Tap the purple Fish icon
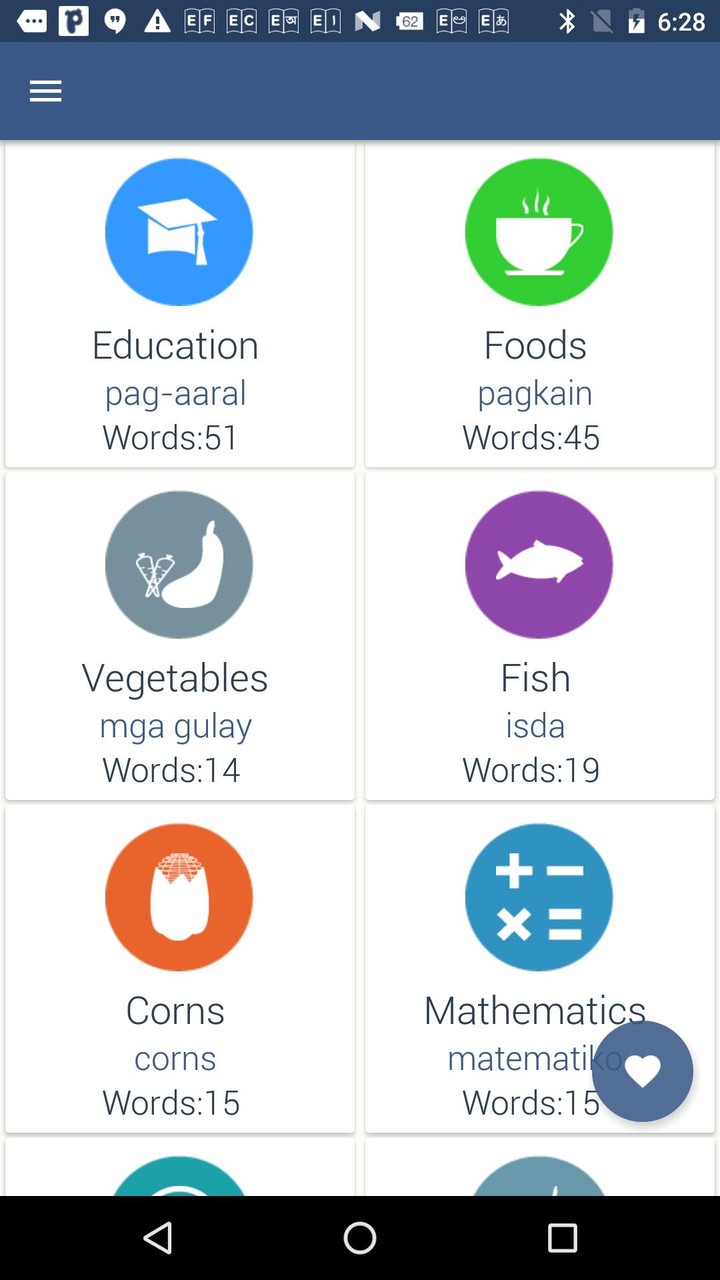This screenshot has width=720, height=1280. (538, 564)
